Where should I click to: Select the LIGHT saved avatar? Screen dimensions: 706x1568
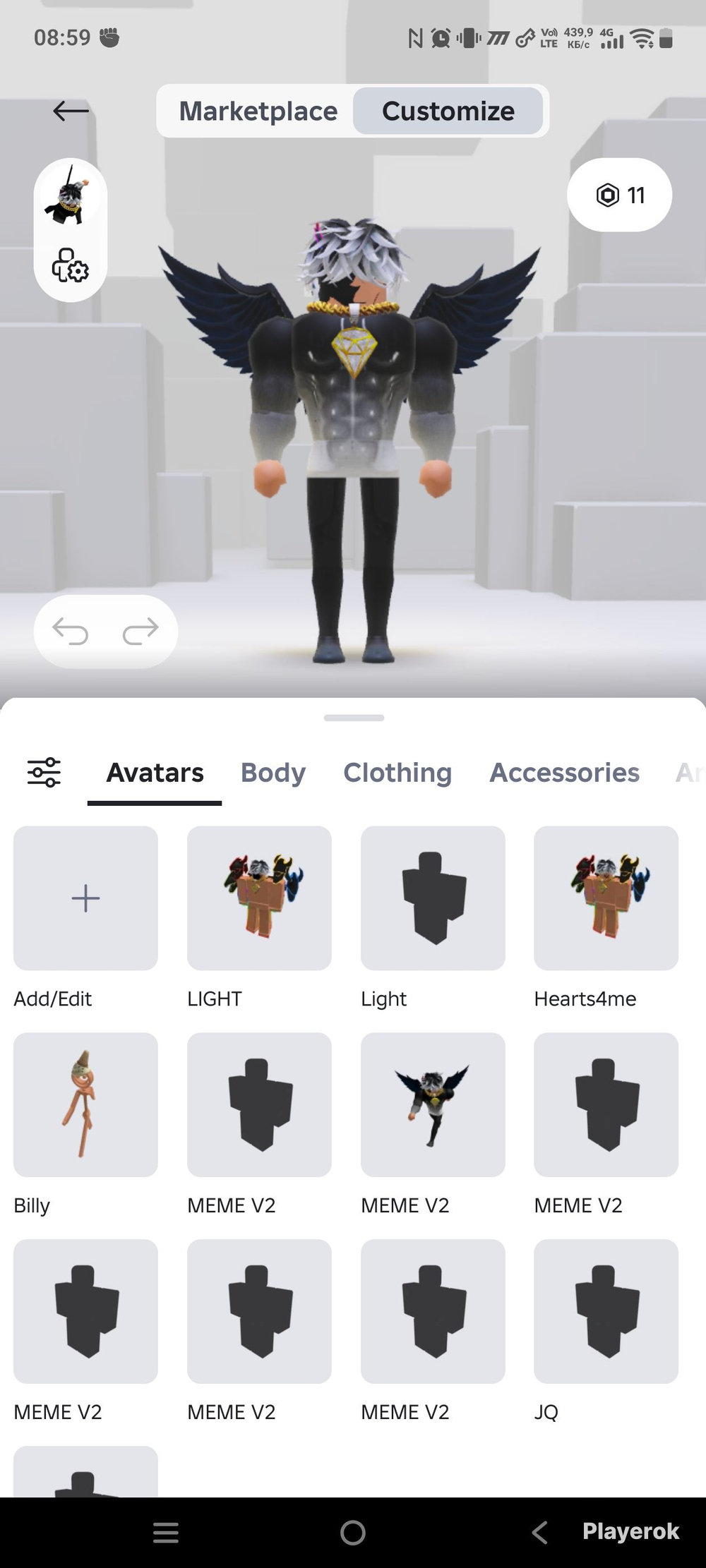[259, 898]
